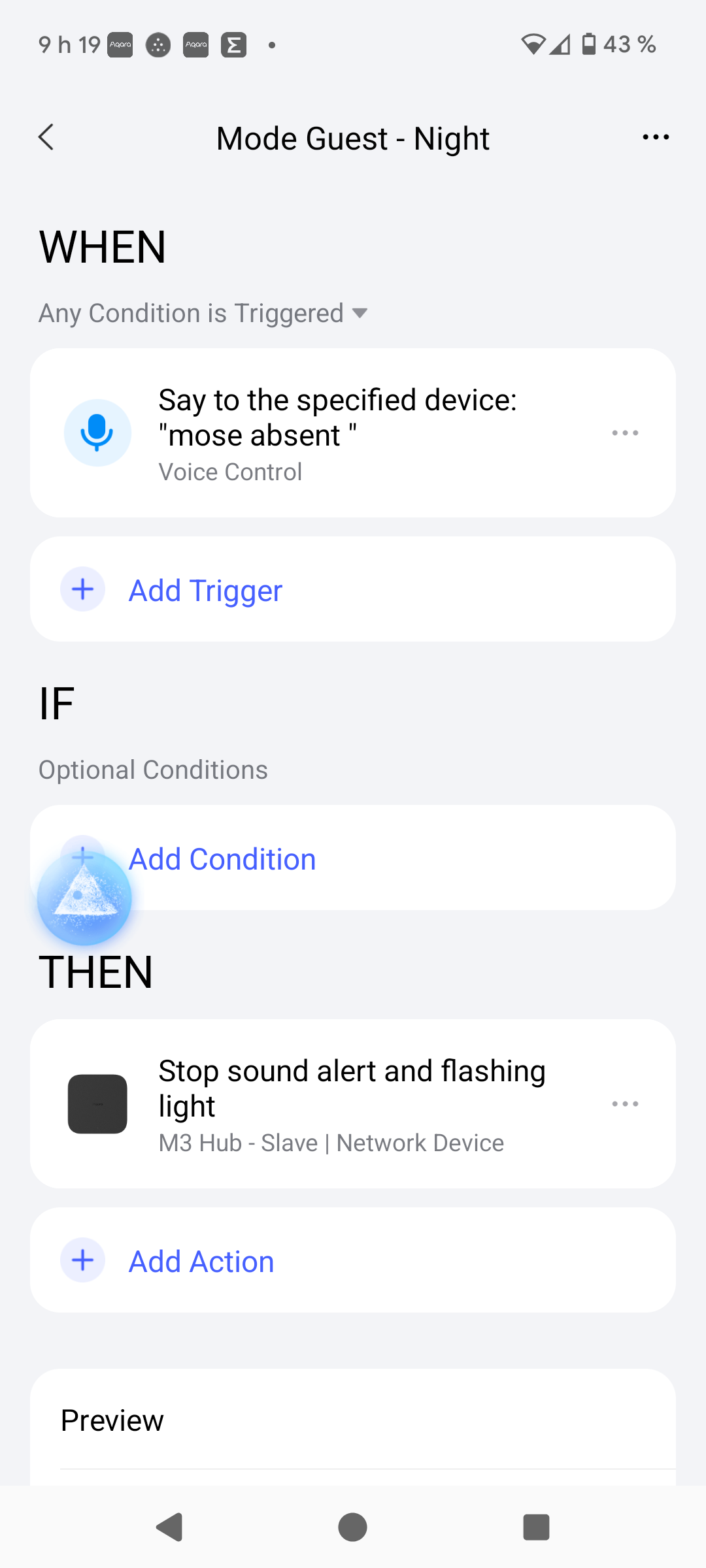Tap the system home button
This screenshot has width=706, height=1568.
(x=352, y=1527)
